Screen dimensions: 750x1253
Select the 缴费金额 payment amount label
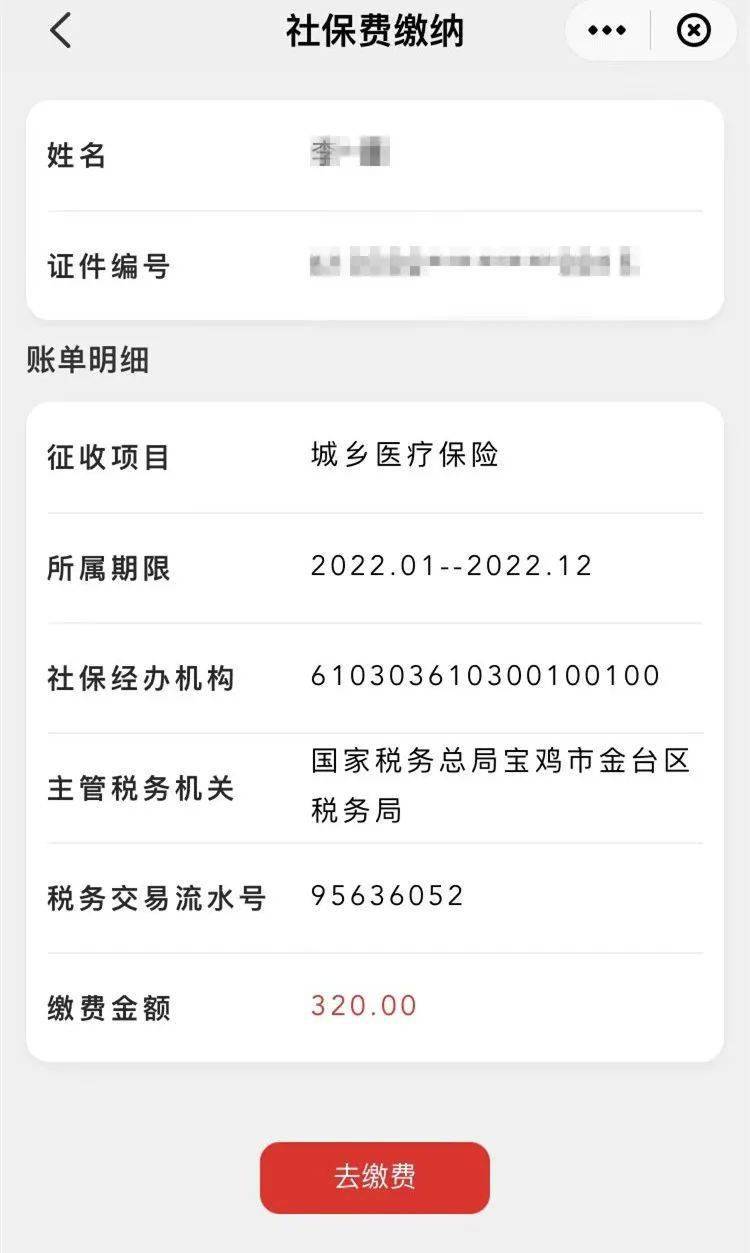(x=107, y=1010)
